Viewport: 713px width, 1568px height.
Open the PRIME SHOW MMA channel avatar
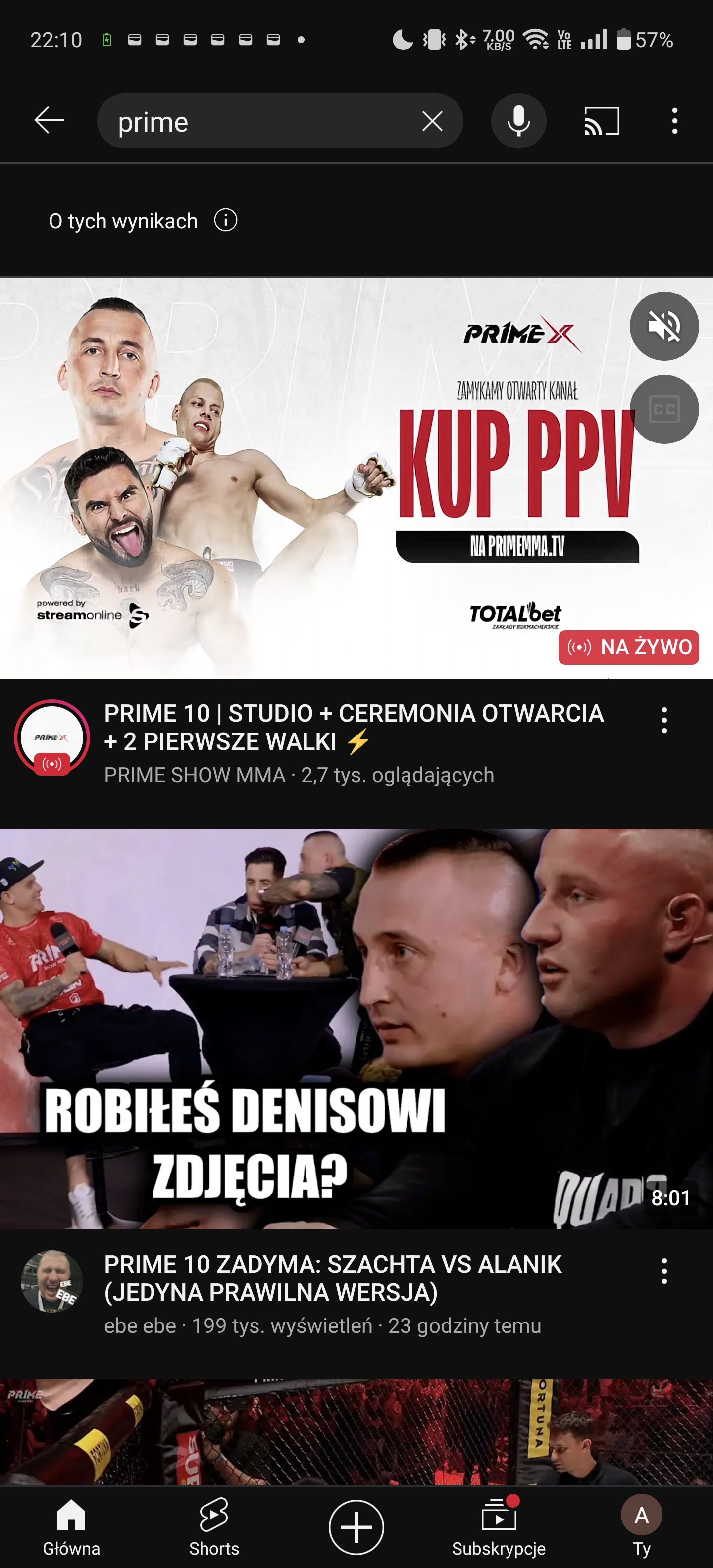(x=52, y=738)
